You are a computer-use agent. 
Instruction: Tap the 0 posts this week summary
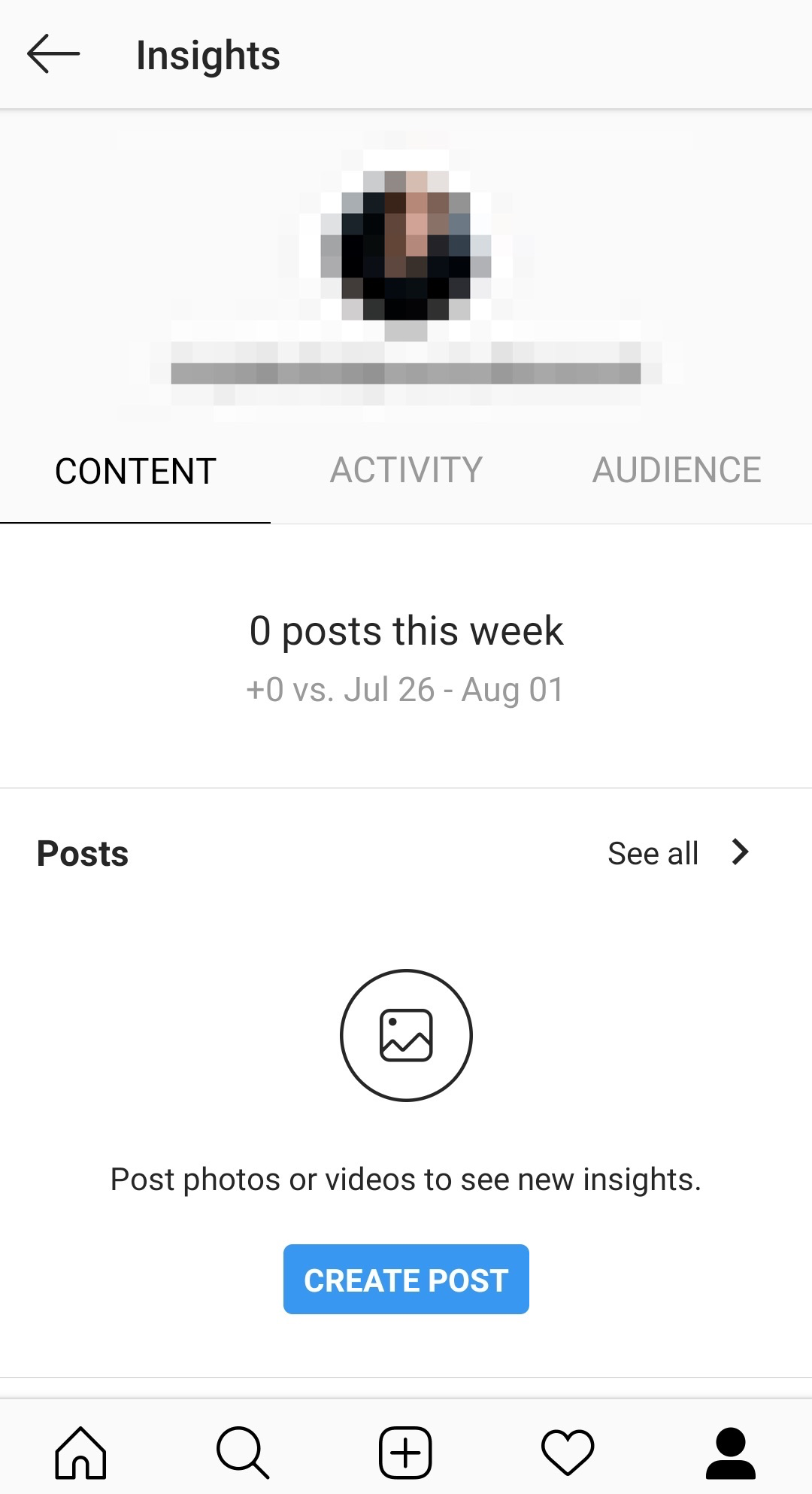coord(406,630)
